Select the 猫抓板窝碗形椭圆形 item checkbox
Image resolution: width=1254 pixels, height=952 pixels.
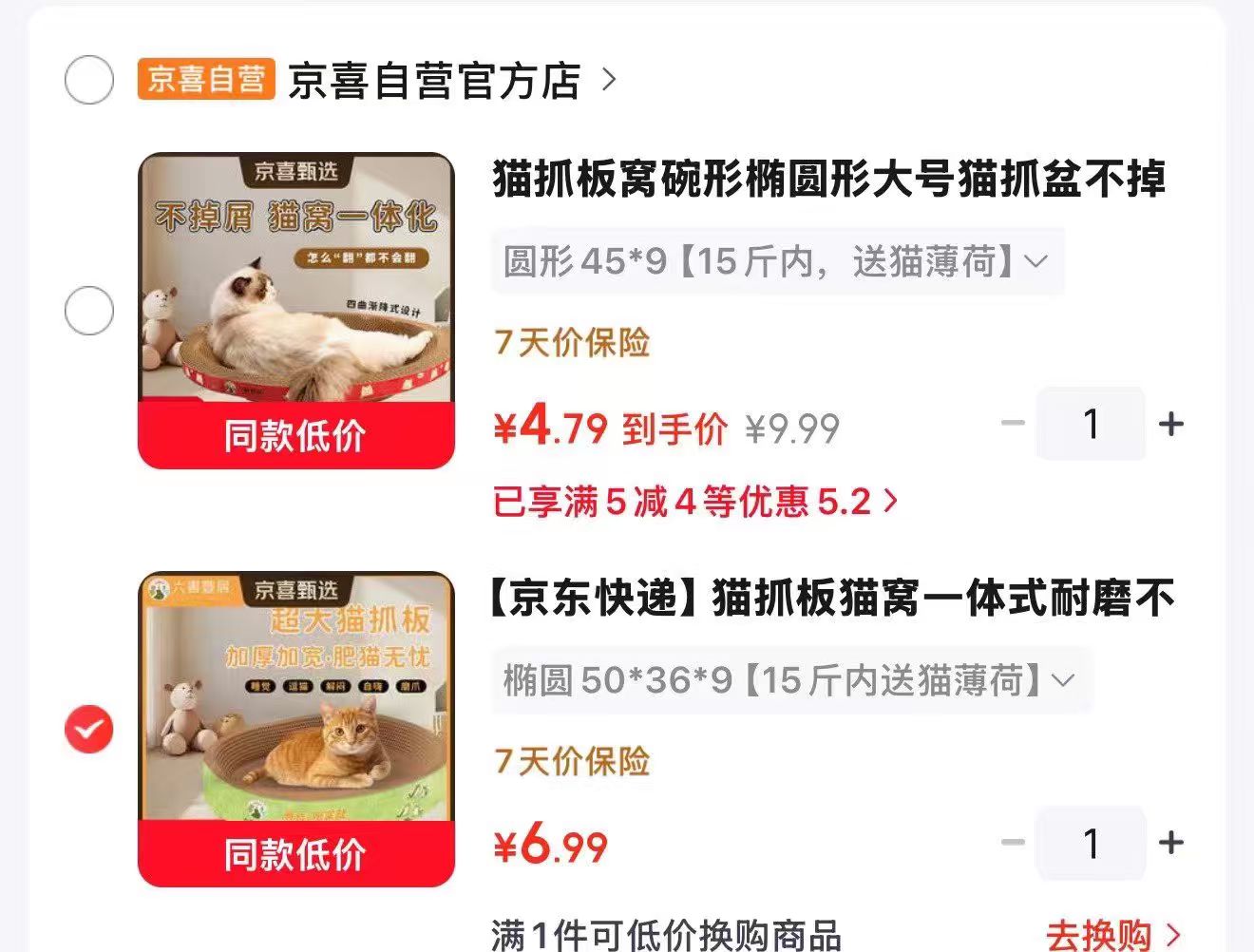point(89,311)
